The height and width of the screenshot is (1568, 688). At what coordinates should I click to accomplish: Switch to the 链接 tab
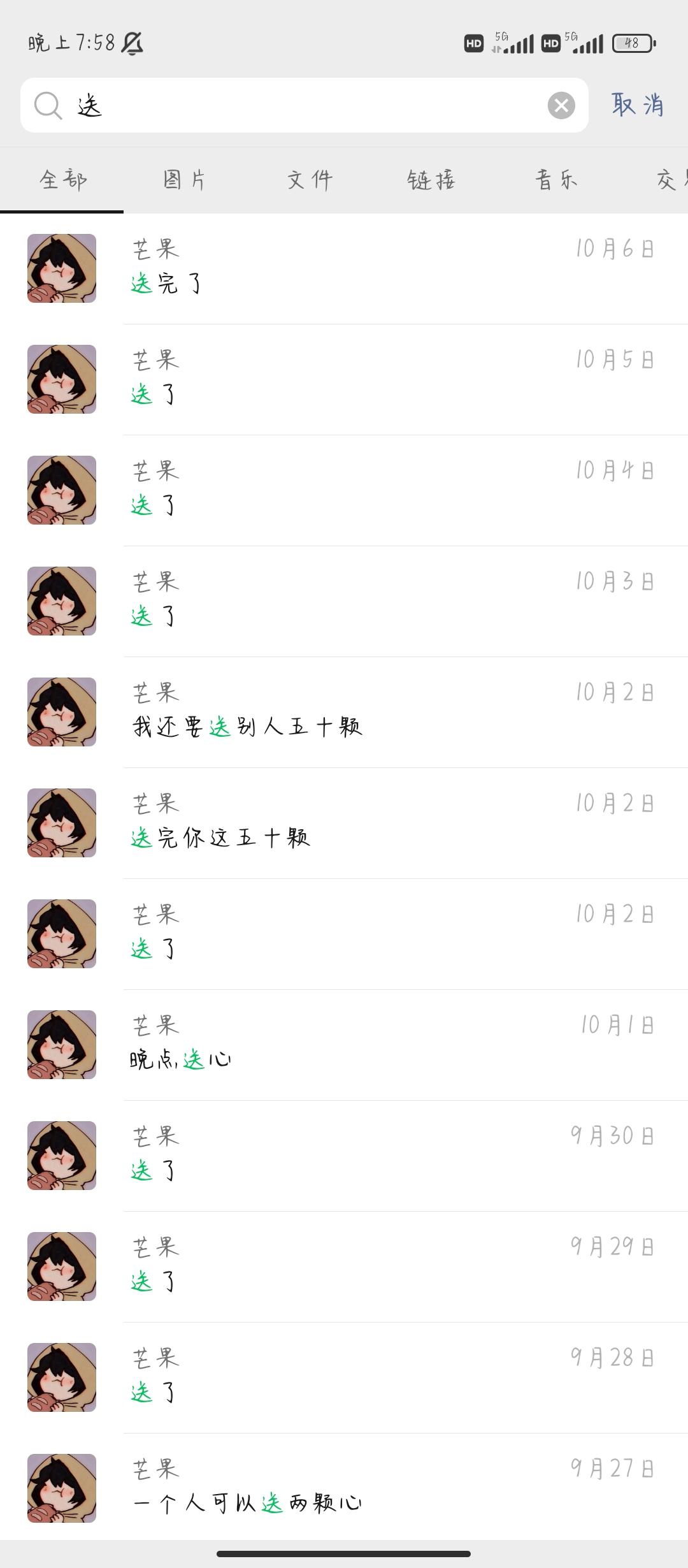(431, 180)
